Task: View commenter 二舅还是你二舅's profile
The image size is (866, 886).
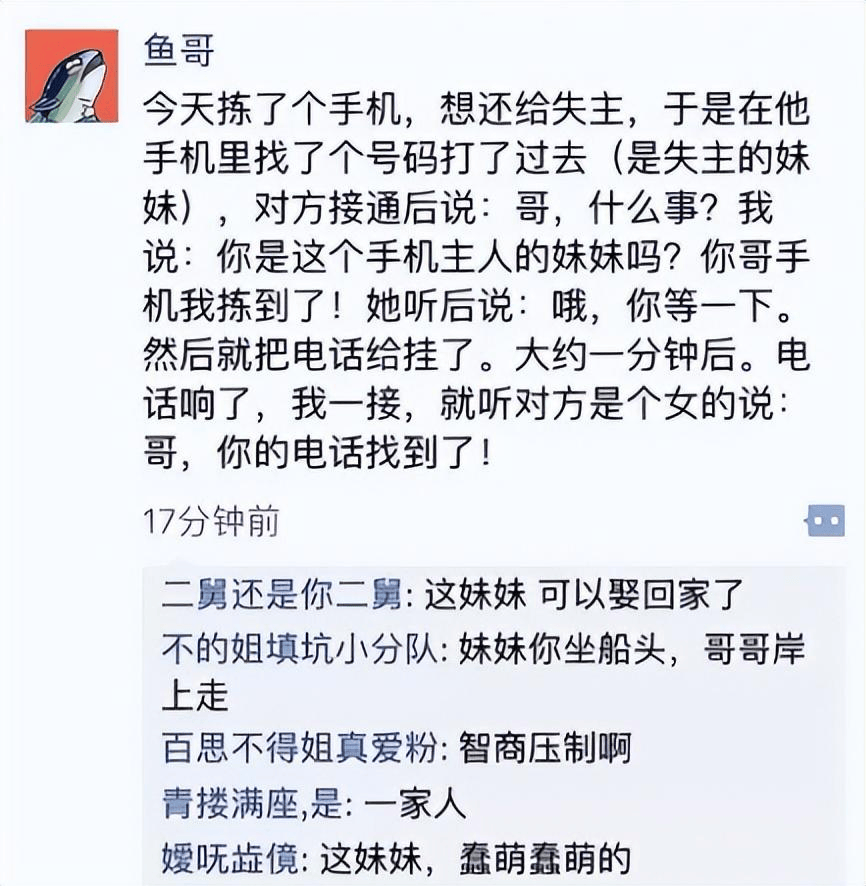Action: (x=281, y=596)
